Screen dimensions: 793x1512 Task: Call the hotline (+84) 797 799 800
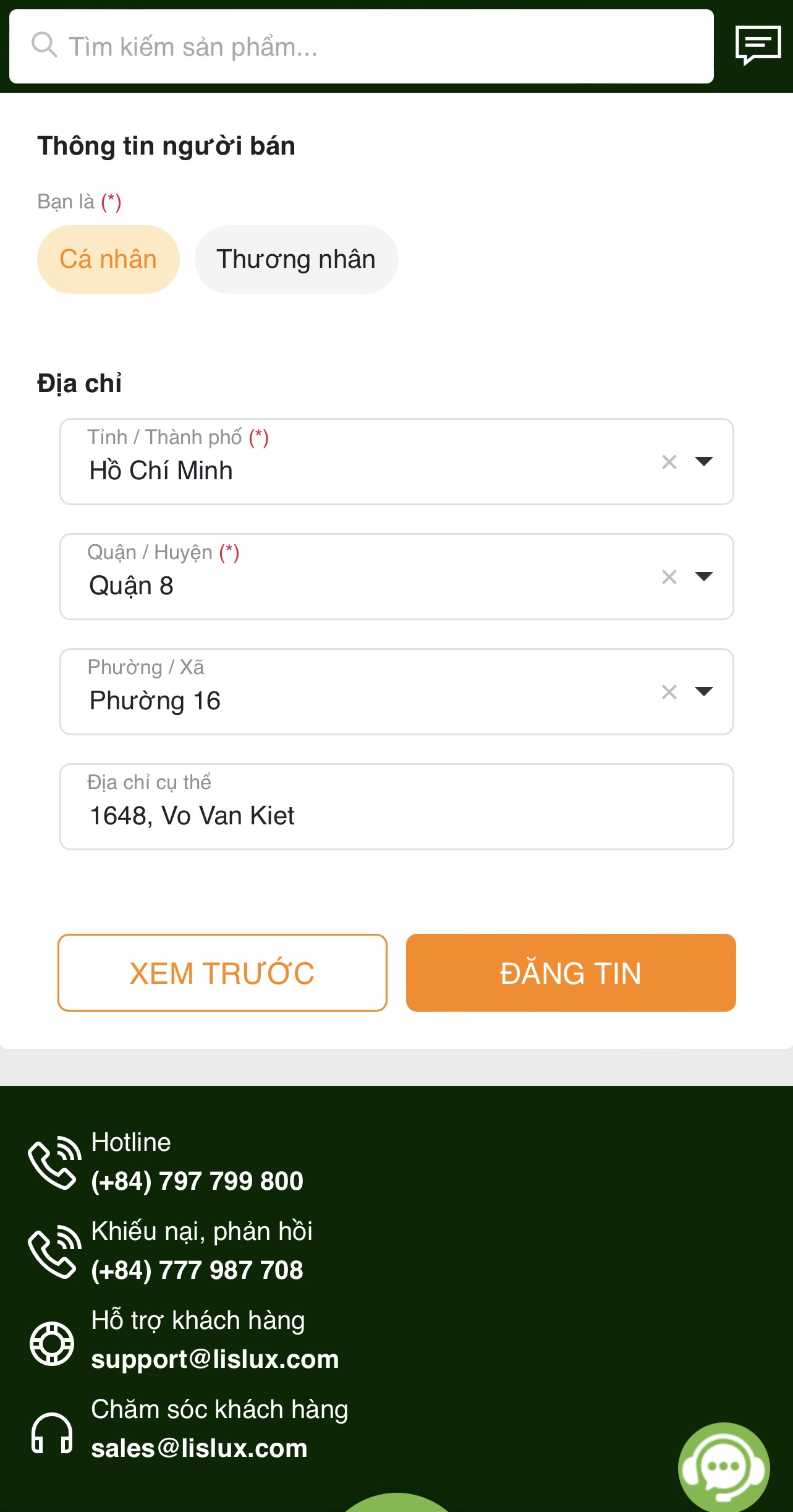[197, 1181]
